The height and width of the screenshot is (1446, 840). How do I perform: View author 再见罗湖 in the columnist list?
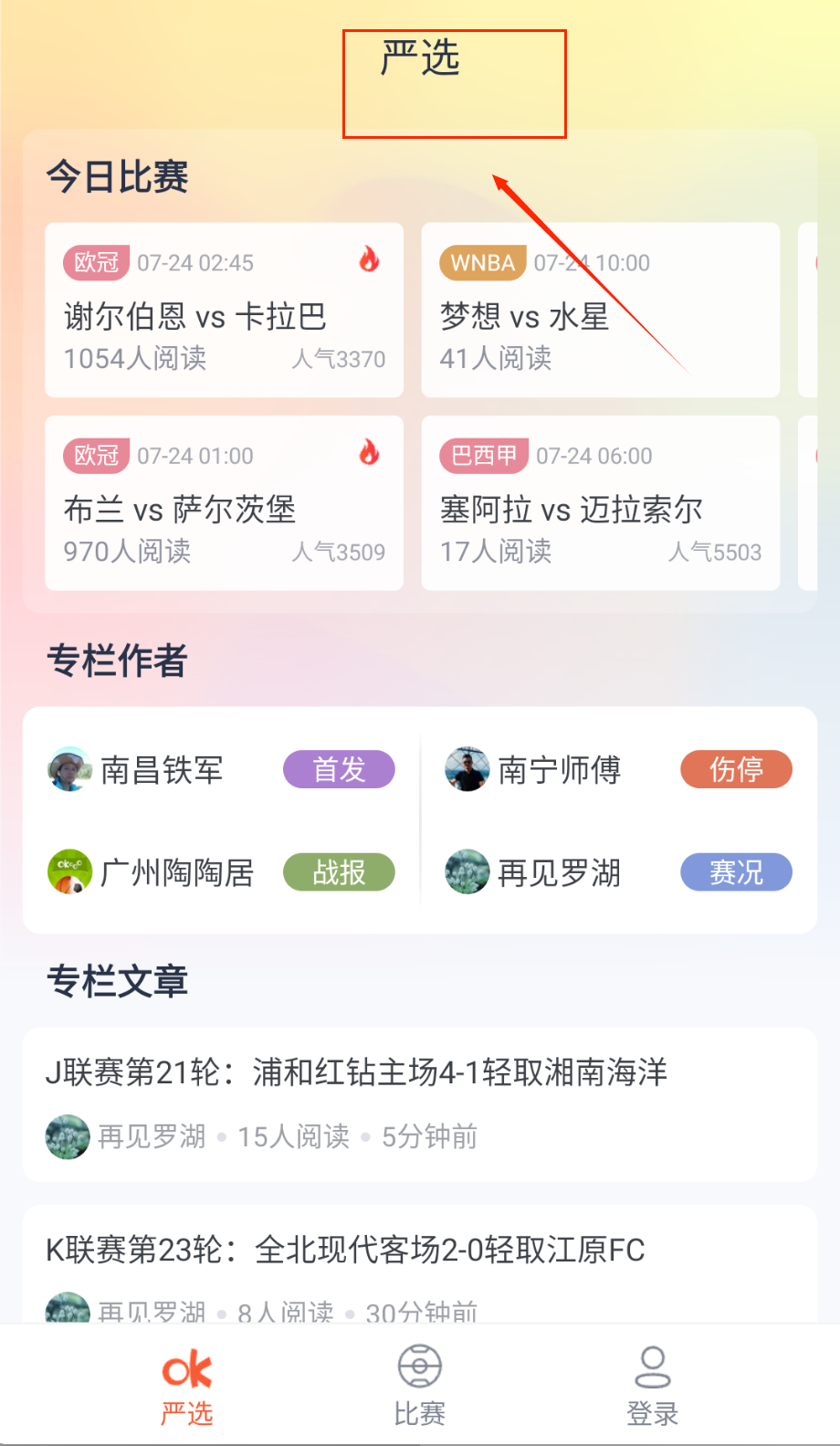[x=559, y=872]
